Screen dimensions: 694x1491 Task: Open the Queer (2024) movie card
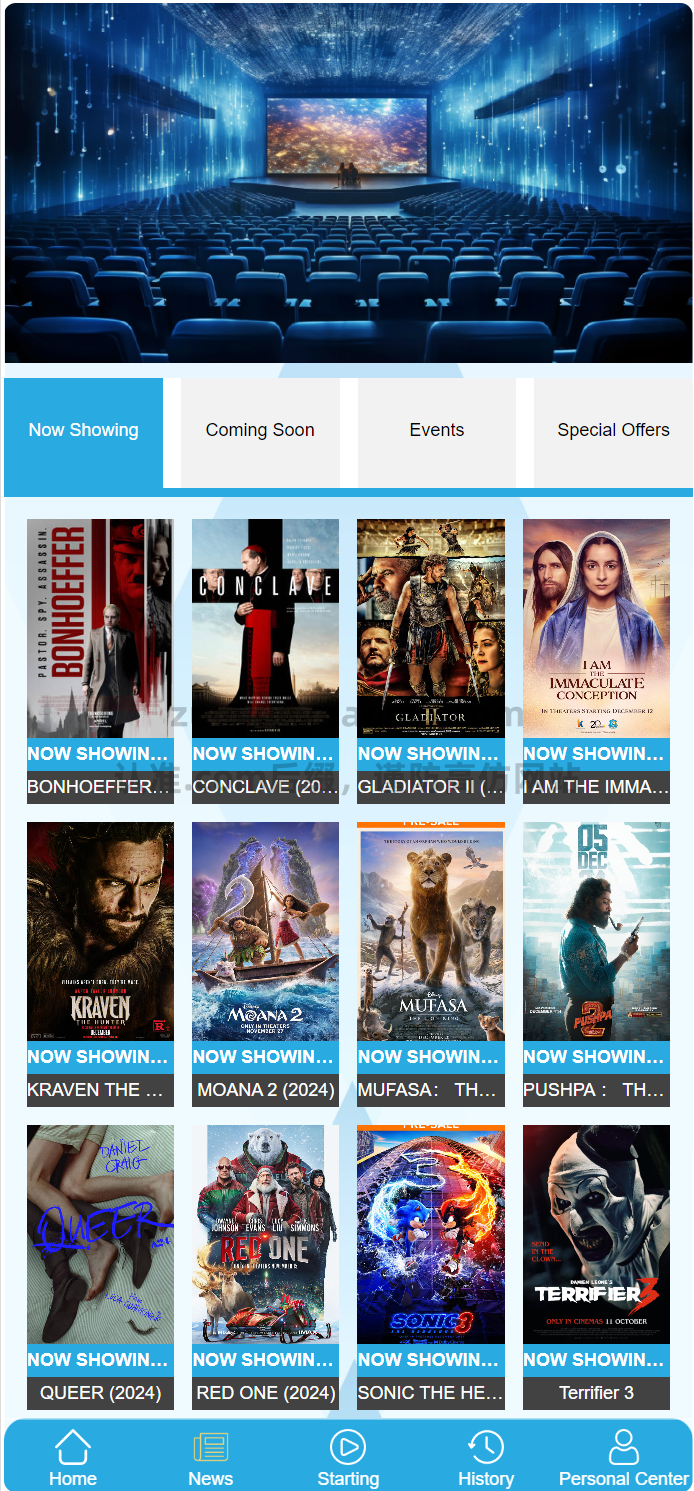tap(100, 1234)
